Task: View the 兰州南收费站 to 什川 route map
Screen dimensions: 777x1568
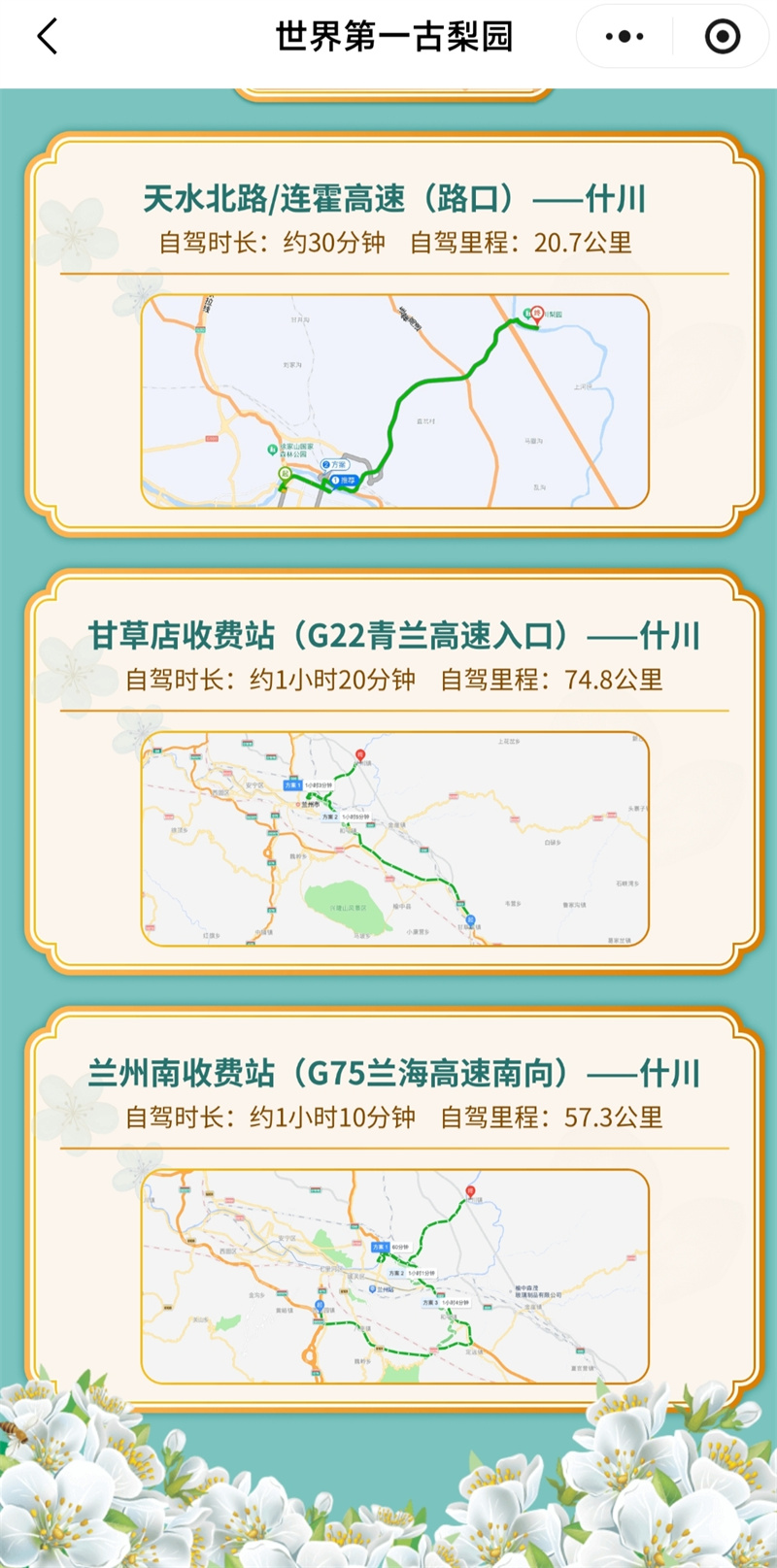Action: pyautogui.click(x=394, y=1276)
